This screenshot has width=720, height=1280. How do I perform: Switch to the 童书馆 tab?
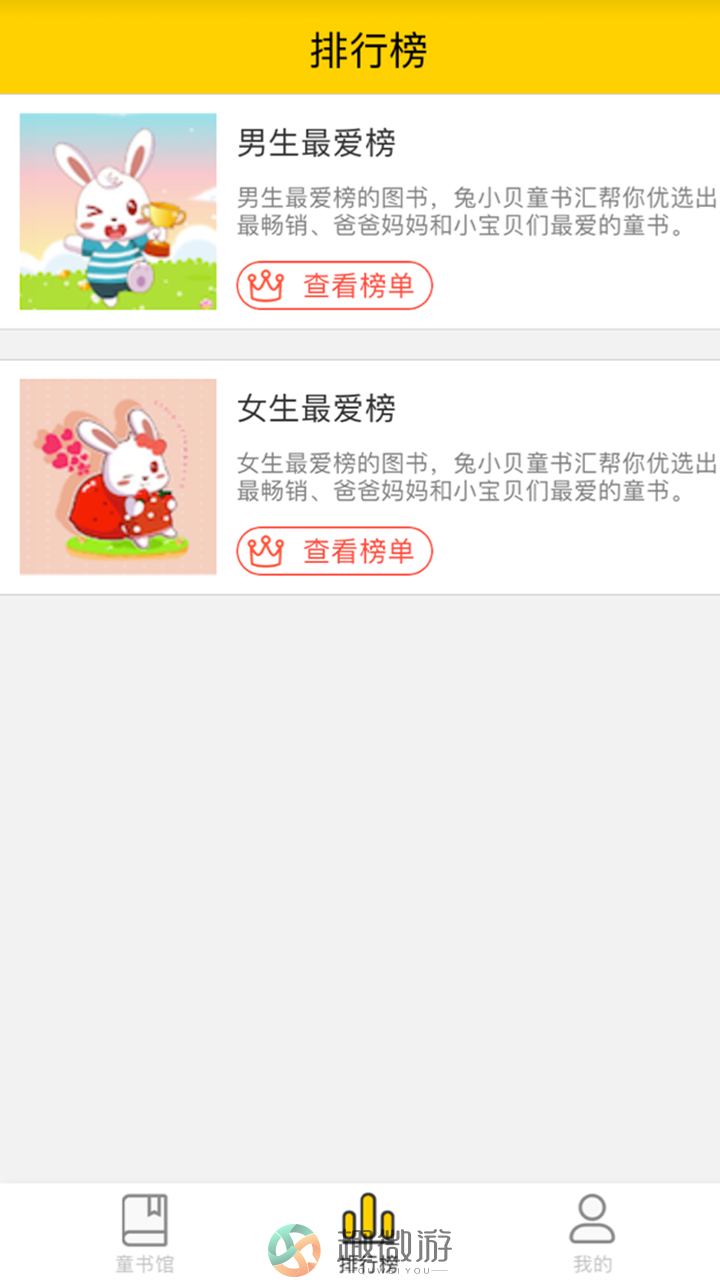tap(144, 1234)
